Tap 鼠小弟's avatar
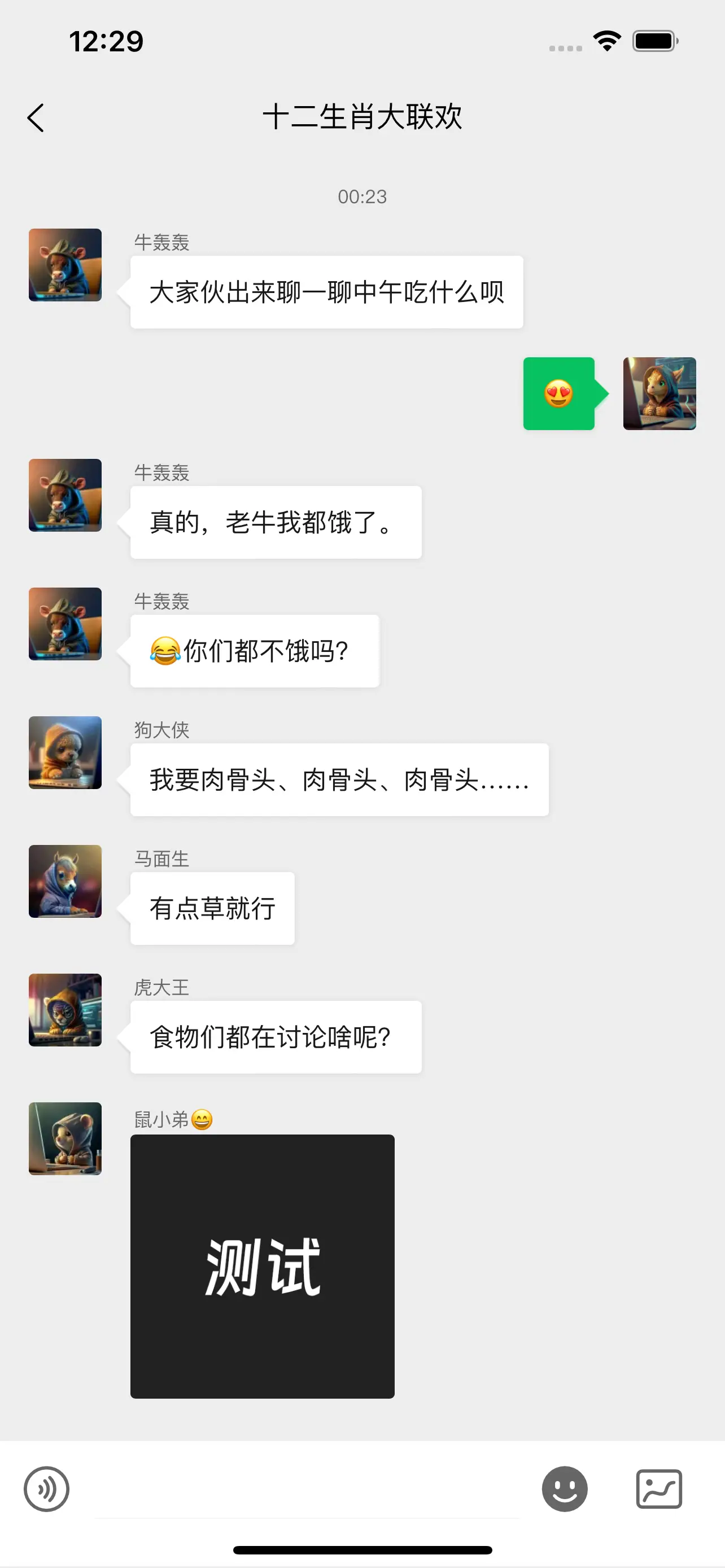 point(65,1138)
